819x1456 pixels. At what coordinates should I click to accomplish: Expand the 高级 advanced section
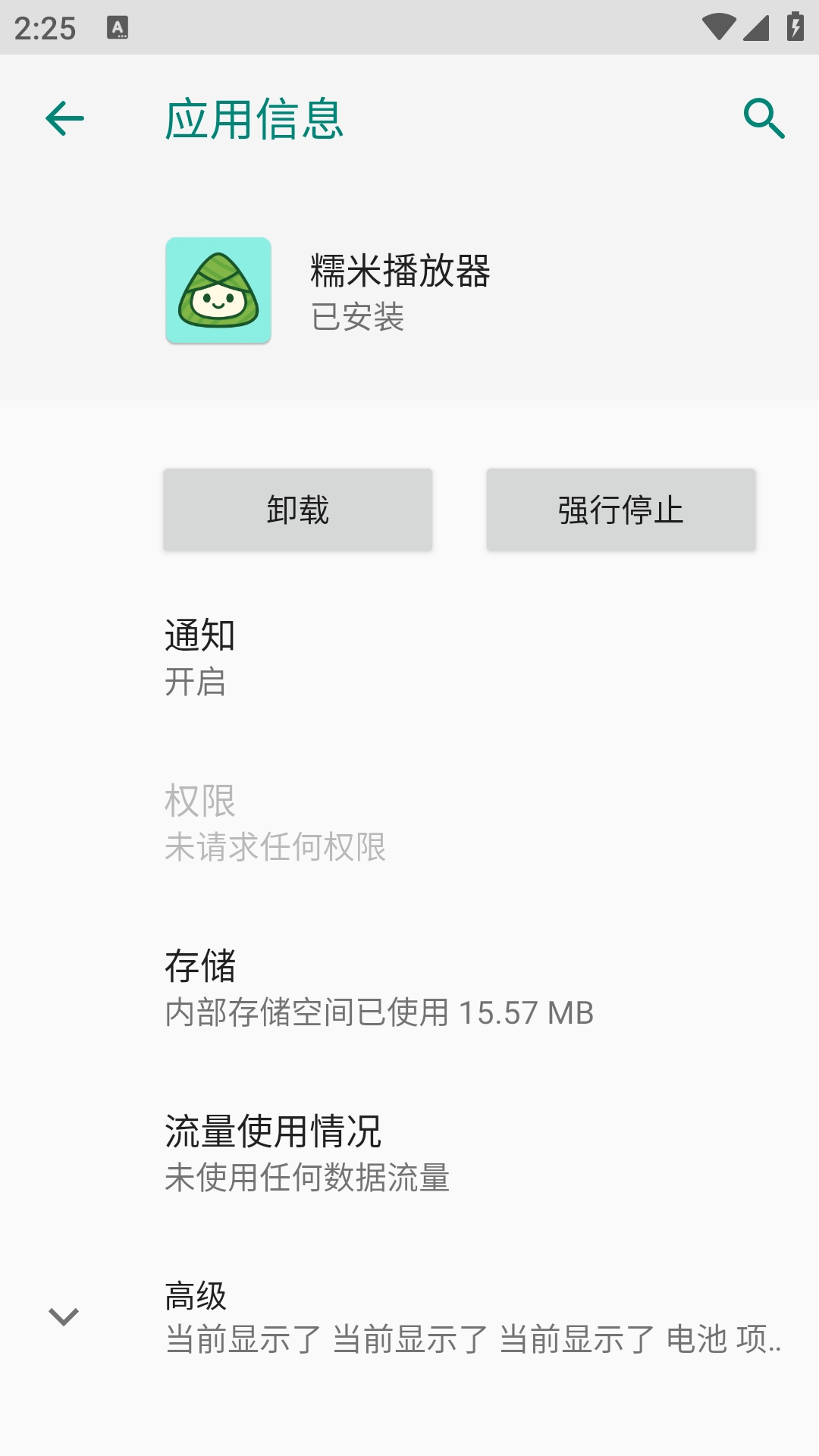(x=409, y=1317)
